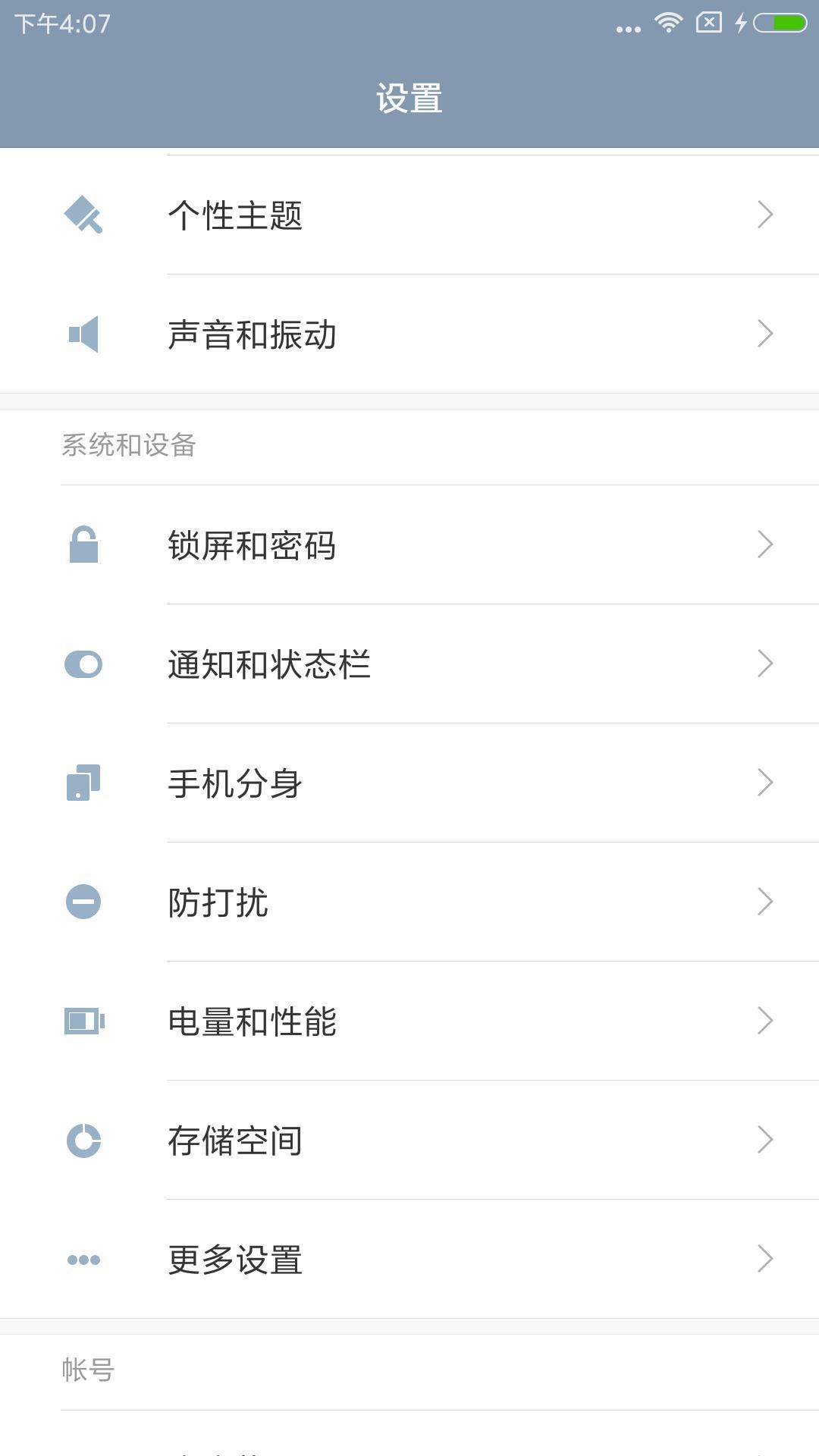Open the 个性主题 settings entry
The image size is (819, 1456).
409,216
